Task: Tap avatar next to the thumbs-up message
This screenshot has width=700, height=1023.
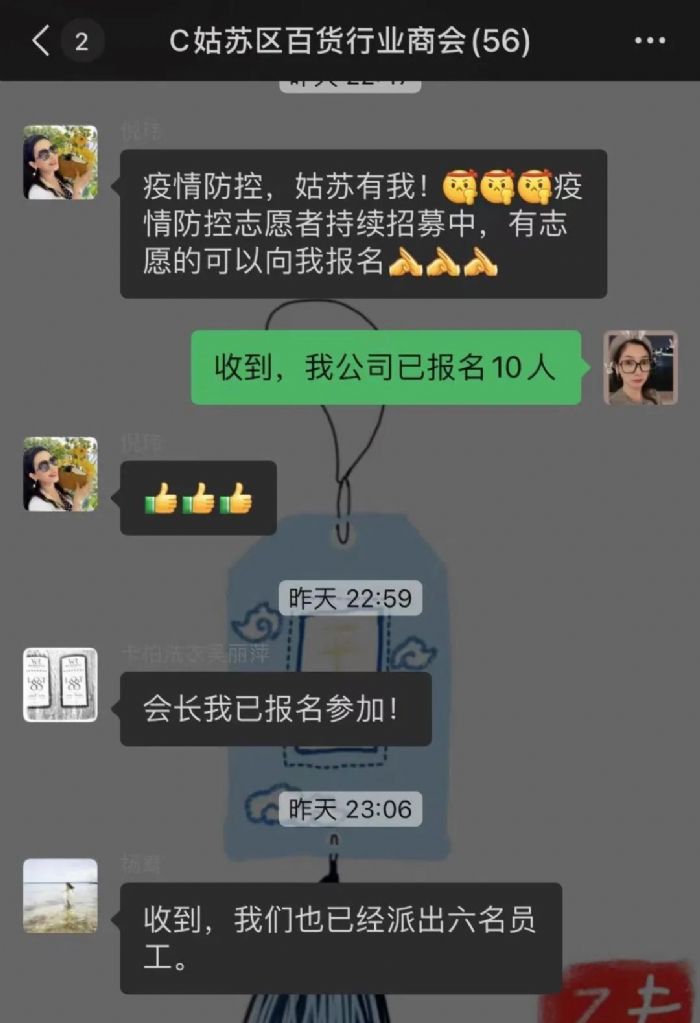Action: 60,474
